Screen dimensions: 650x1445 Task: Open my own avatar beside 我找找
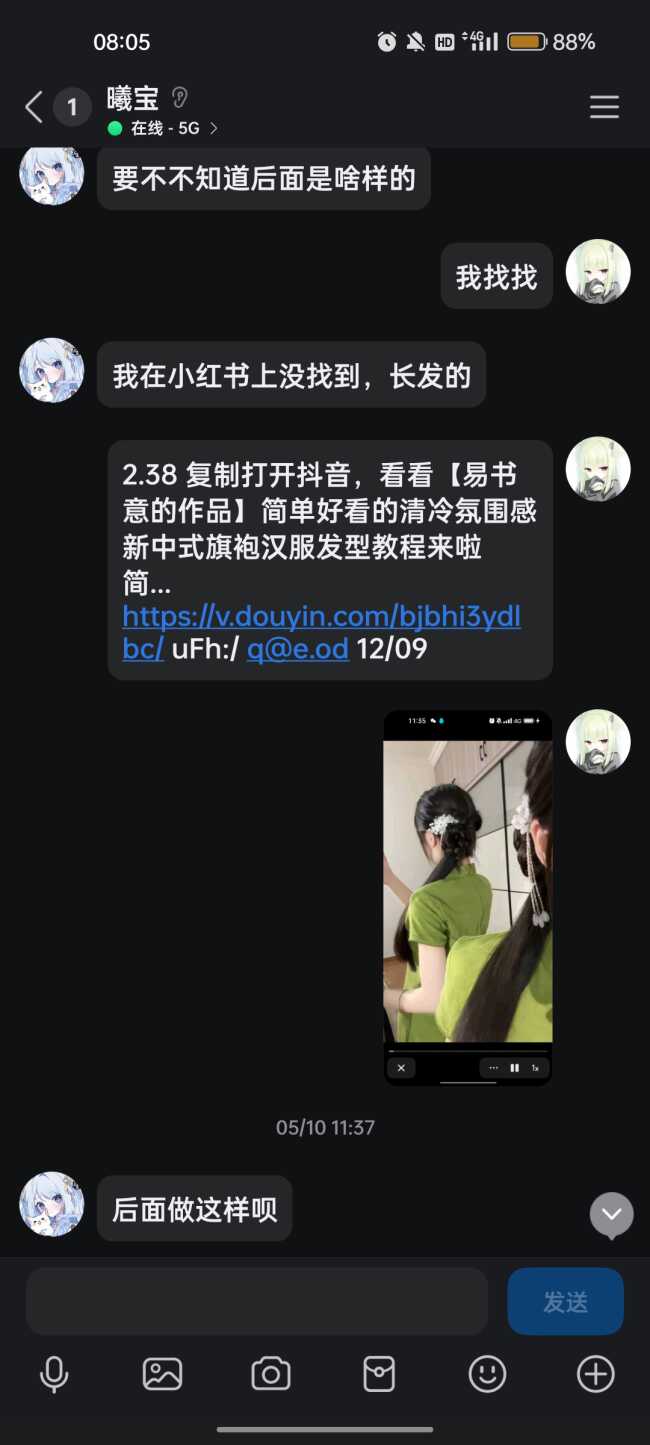click(598, 272)
